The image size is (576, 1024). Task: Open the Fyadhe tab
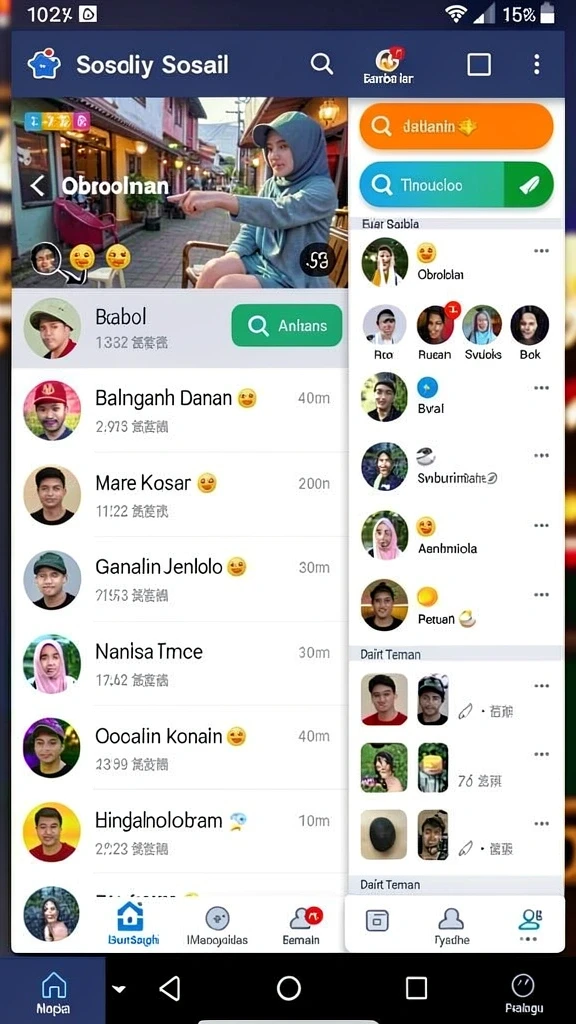pos(452,927)
